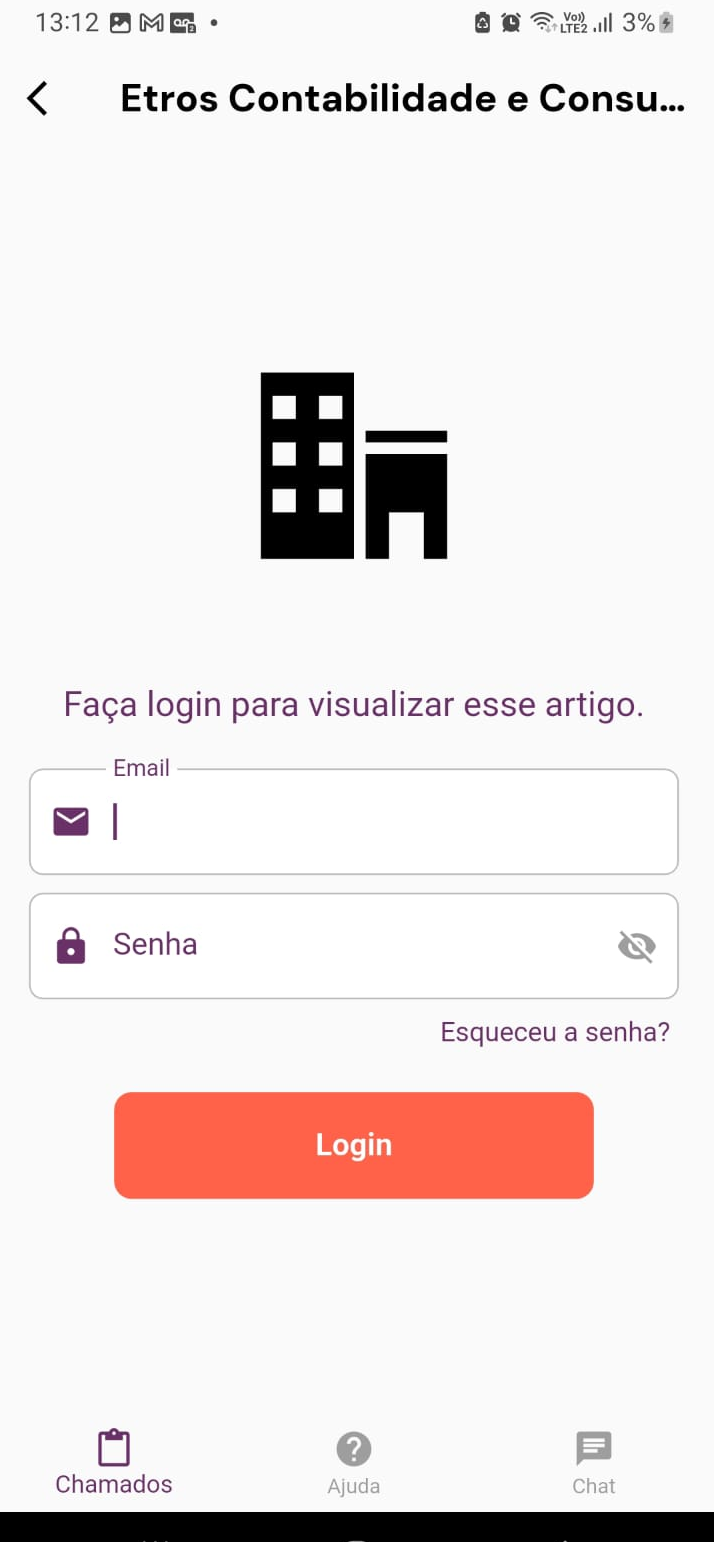
Task: Switch to the Chamados tab
Action: click(x=114, y=1462)
